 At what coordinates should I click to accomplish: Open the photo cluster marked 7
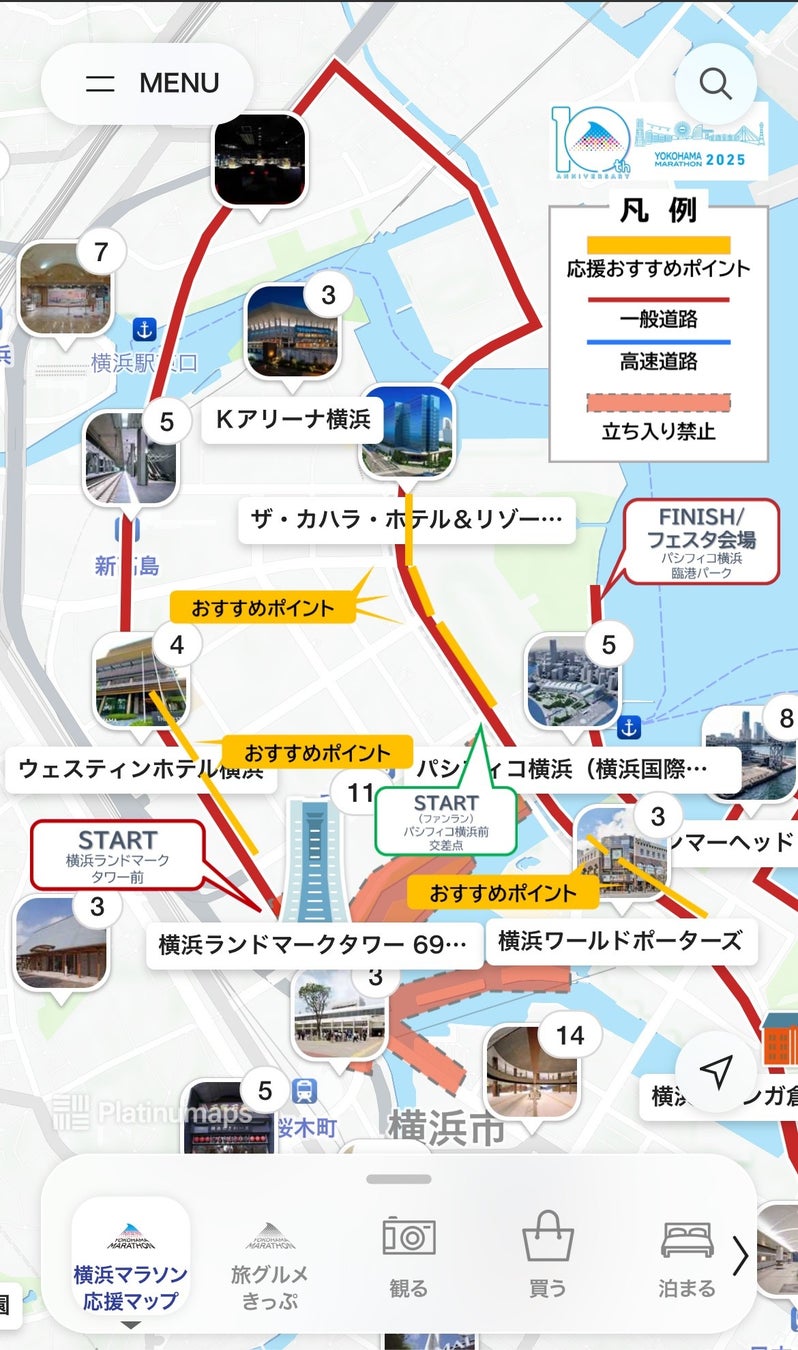pos(65,290)
